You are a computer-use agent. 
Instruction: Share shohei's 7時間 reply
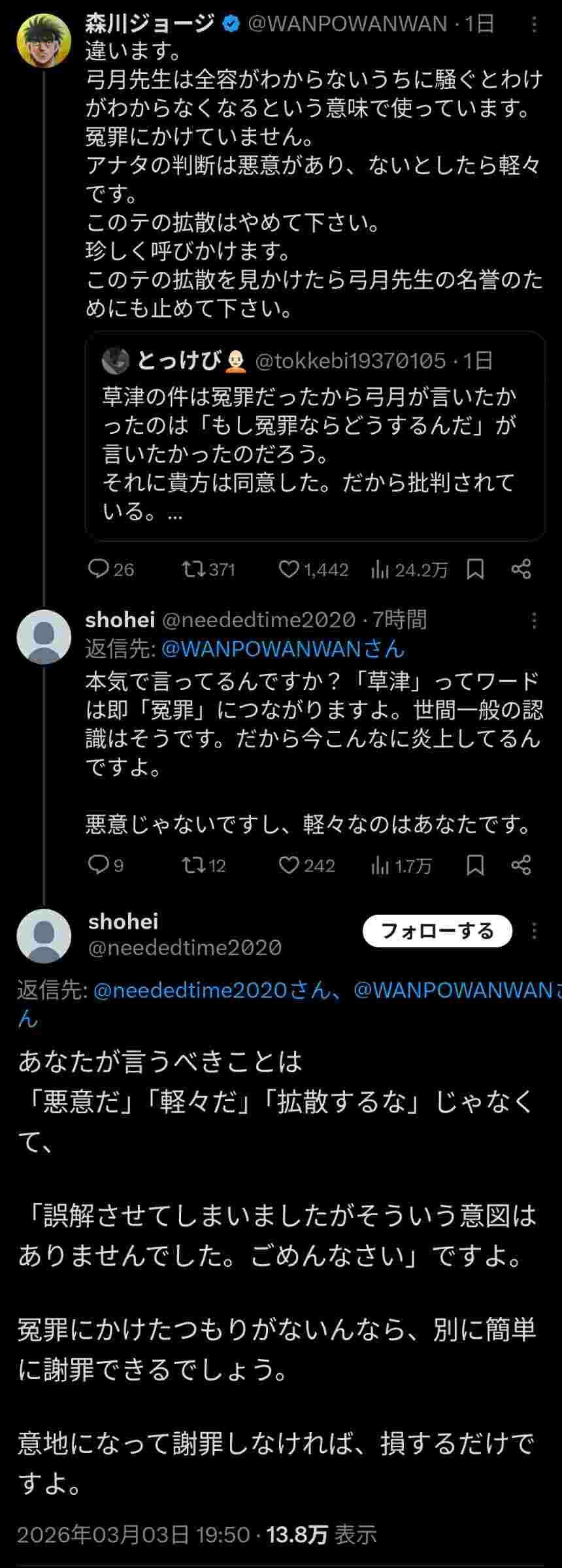pyautogui.click(x=521, y=866)
